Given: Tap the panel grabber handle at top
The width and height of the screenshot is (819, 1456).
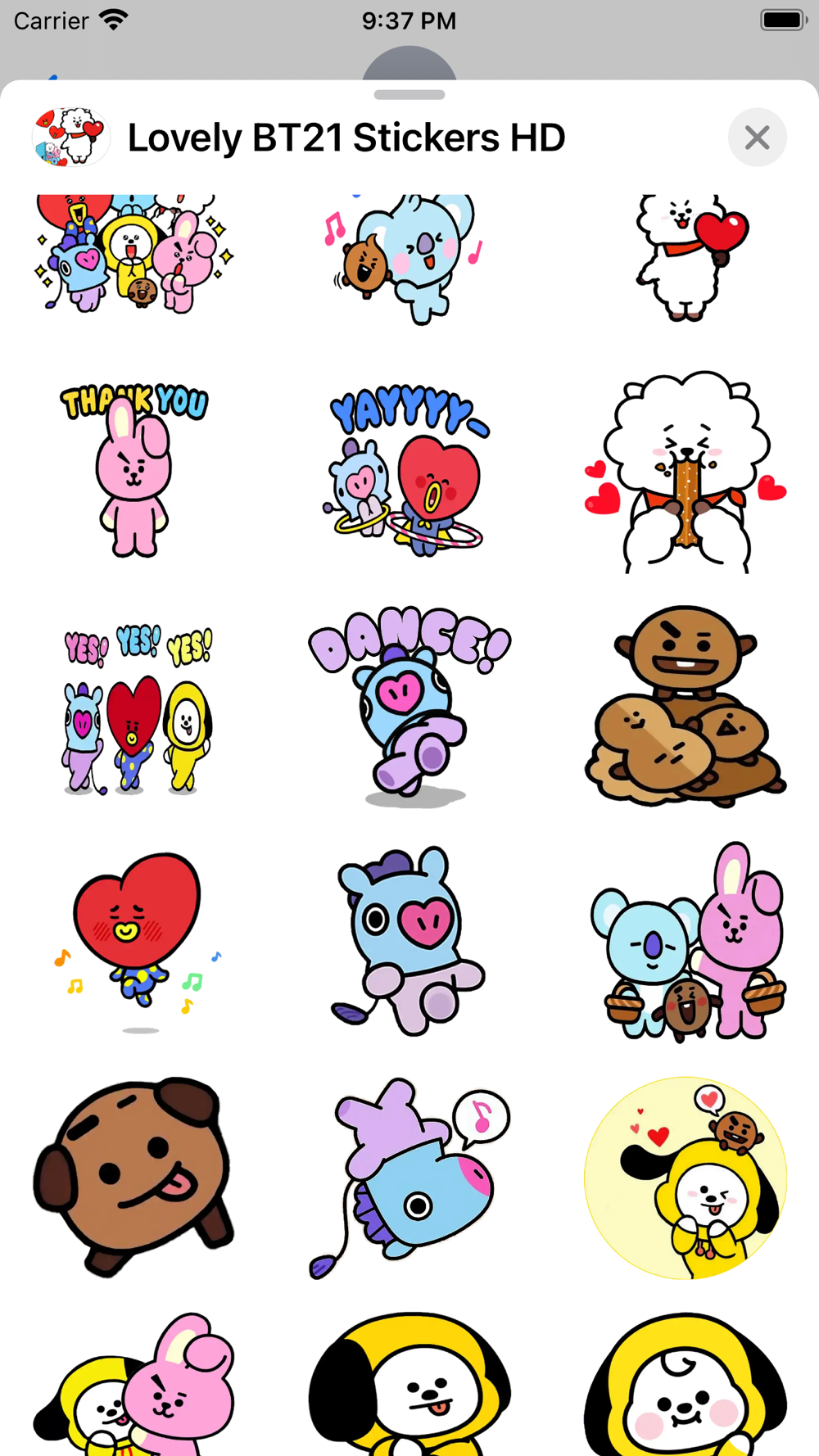Looking at the screenshot, I should point(409,95).
